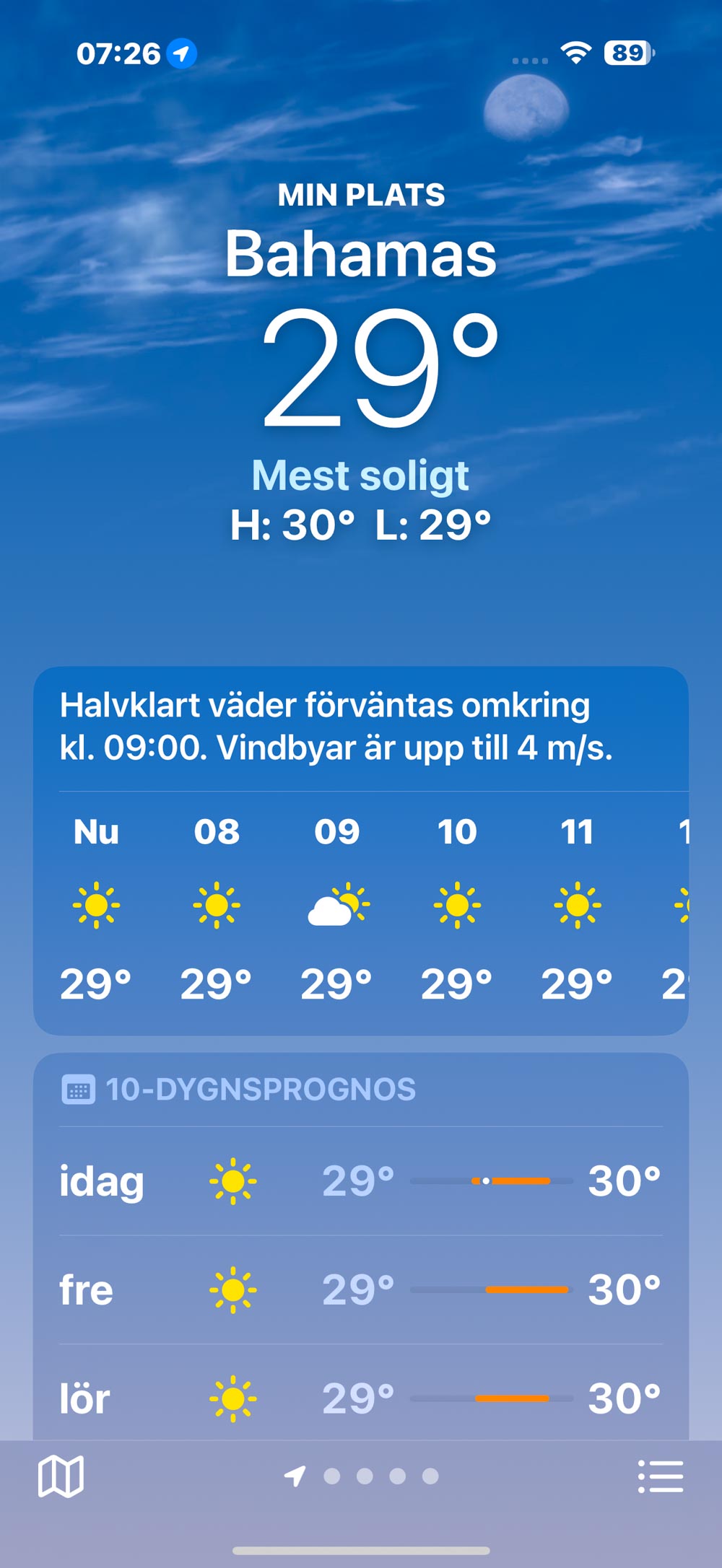Tap the location page indicator dots
This screenshot has height=1568, width=722.
click(x=361, y=1476)
